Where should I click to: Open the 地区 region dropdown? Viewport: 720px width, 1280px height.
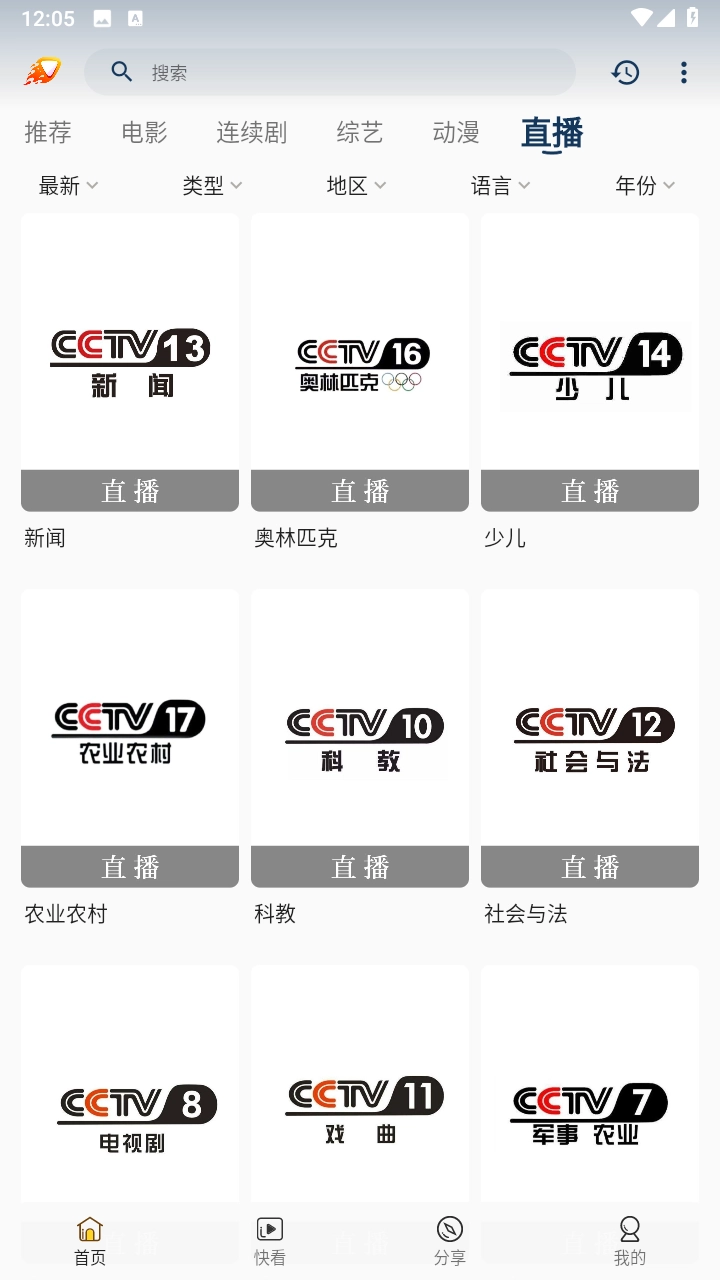pos(355,185)
